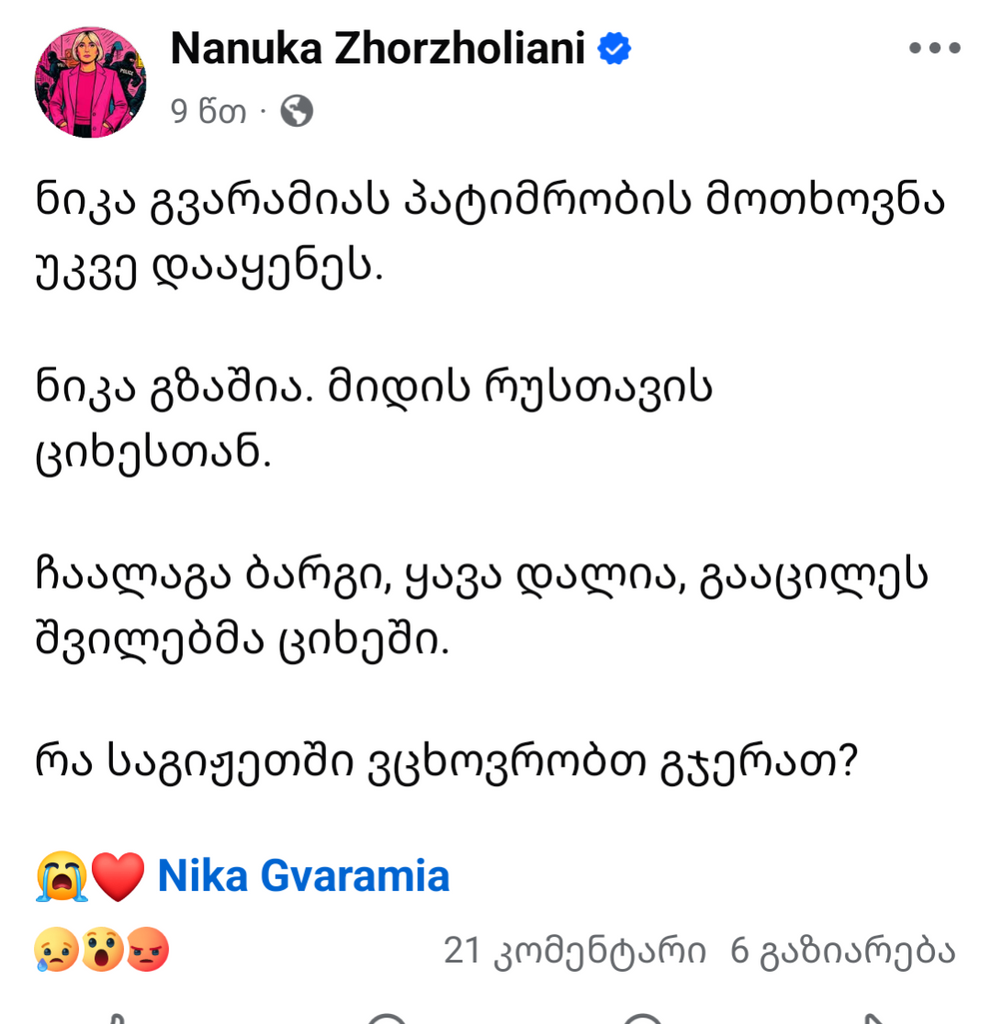Open the post's three-dot overflow menu

pos(934,48)
